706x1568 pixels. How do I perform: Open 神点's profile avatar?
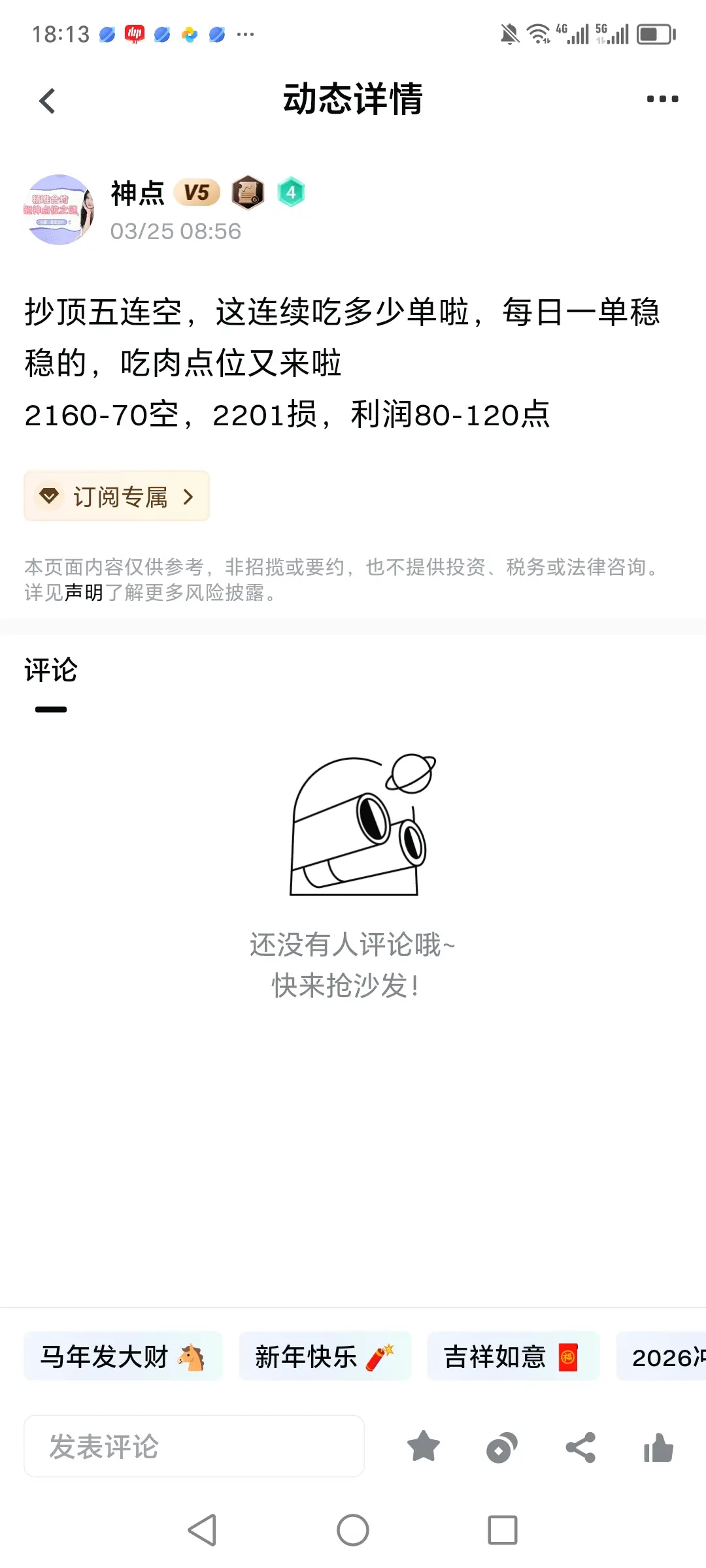point(58,209)
